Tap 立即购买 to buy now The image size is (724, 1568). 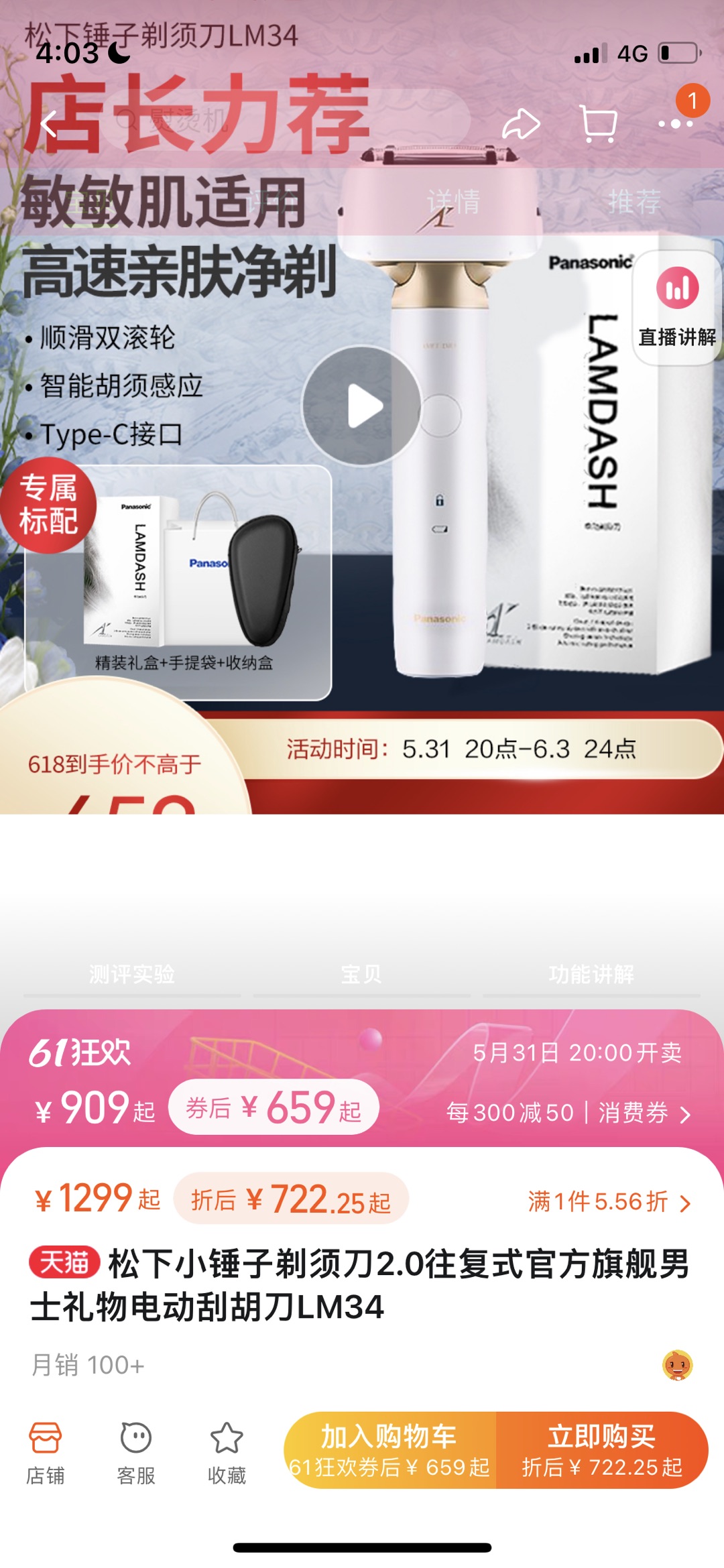click(602, 1450)
